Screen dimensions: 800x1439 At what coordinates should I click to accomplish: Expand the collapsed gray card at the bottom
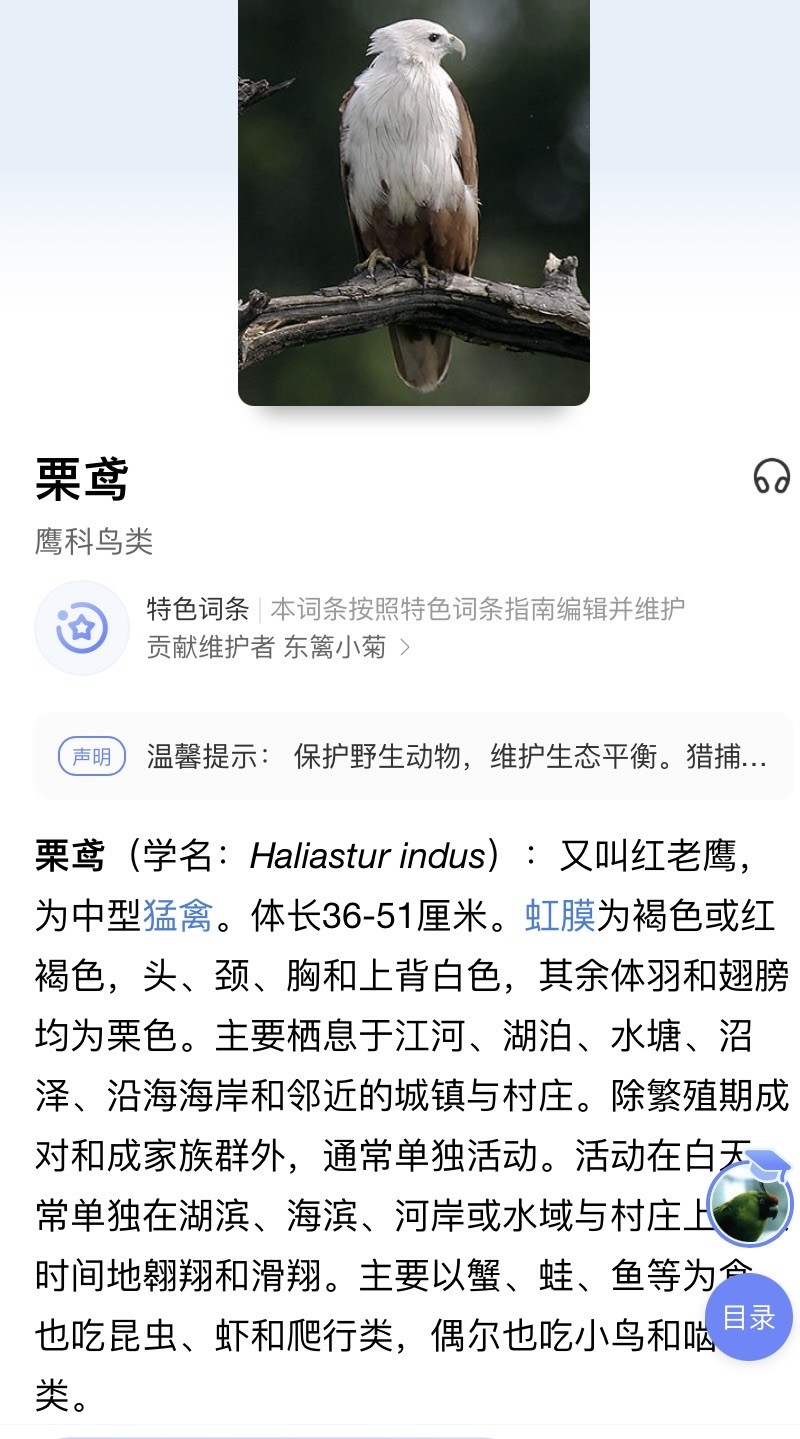point(400,1430)
